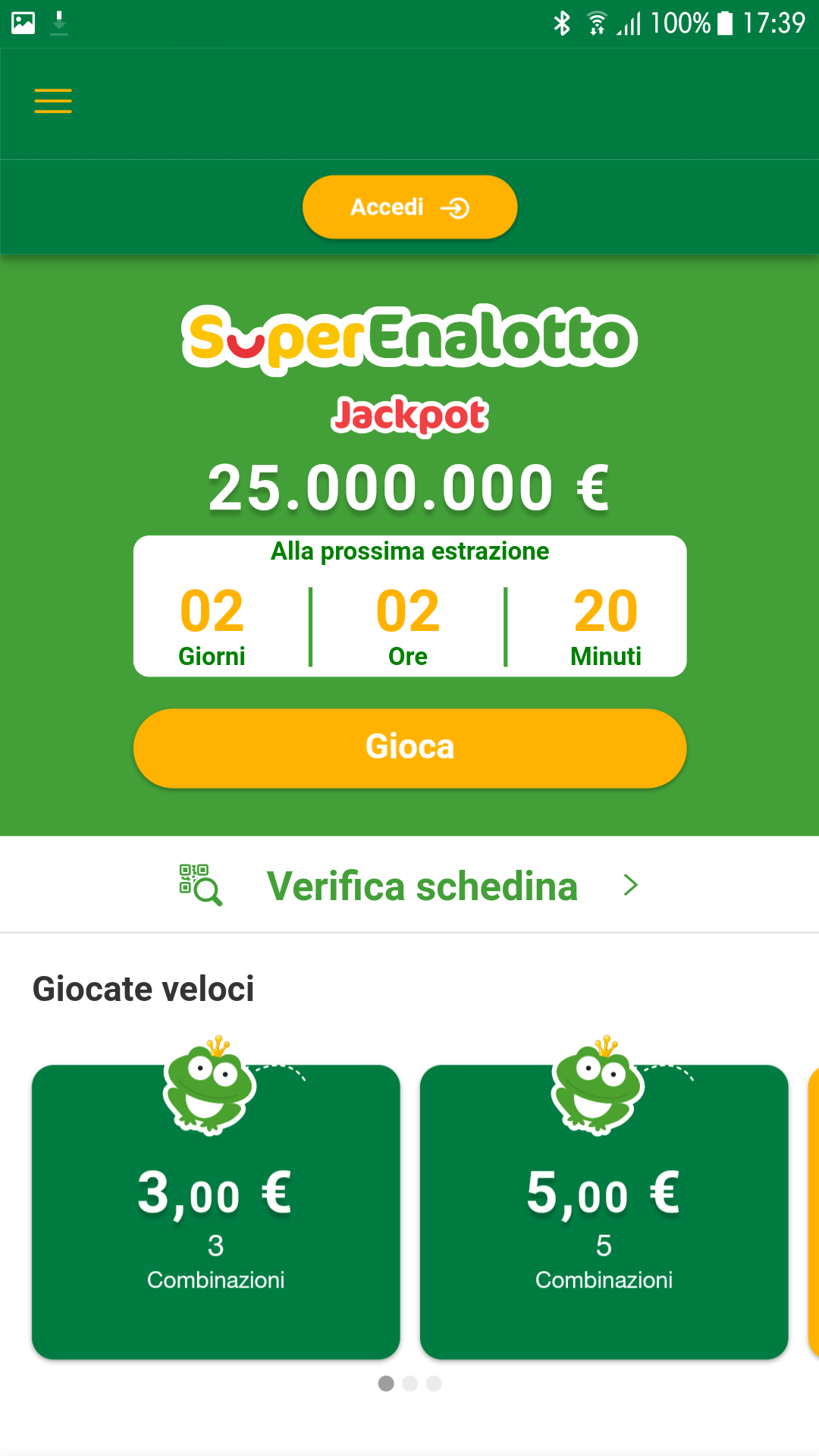Tap the Accedi login button
The width and height of the screenshot is (819, 1456).
pyautogui.click(x=409, y=207)
